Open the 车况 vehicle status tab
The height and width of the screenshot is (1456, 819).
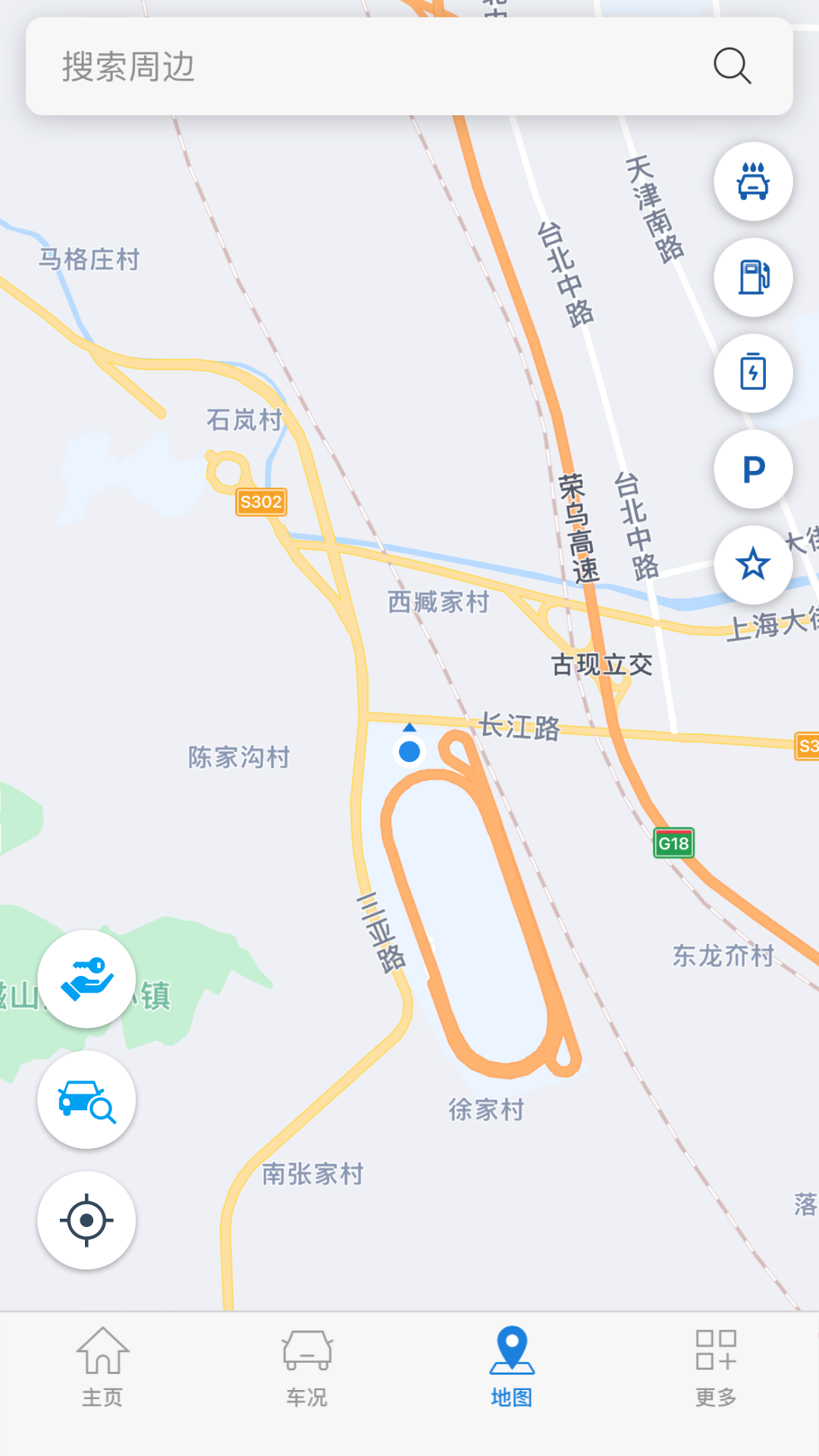tap(306, 1365)
